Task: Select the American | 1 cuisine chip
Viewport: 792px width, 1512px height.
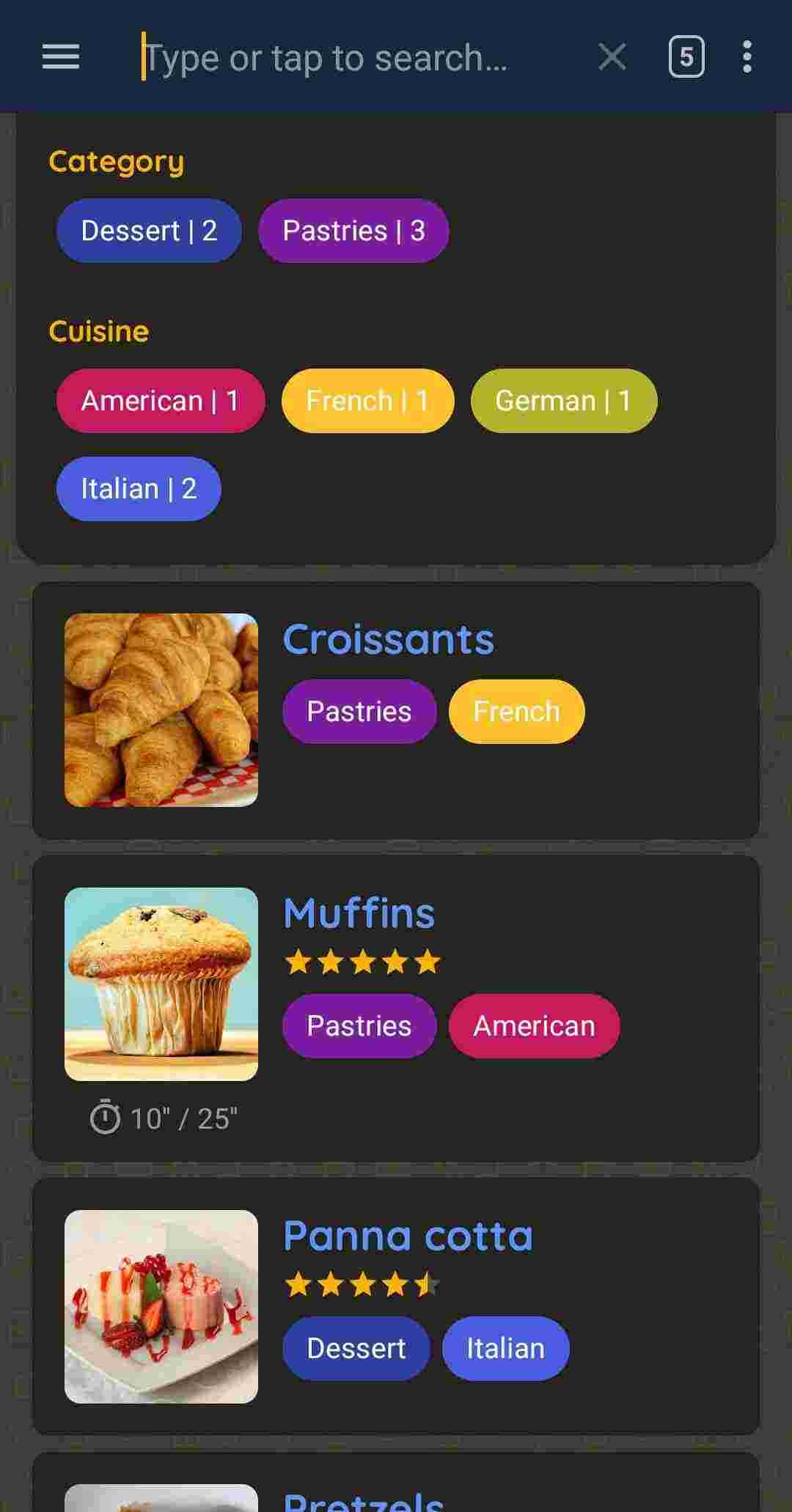Action: pos(161,400)
